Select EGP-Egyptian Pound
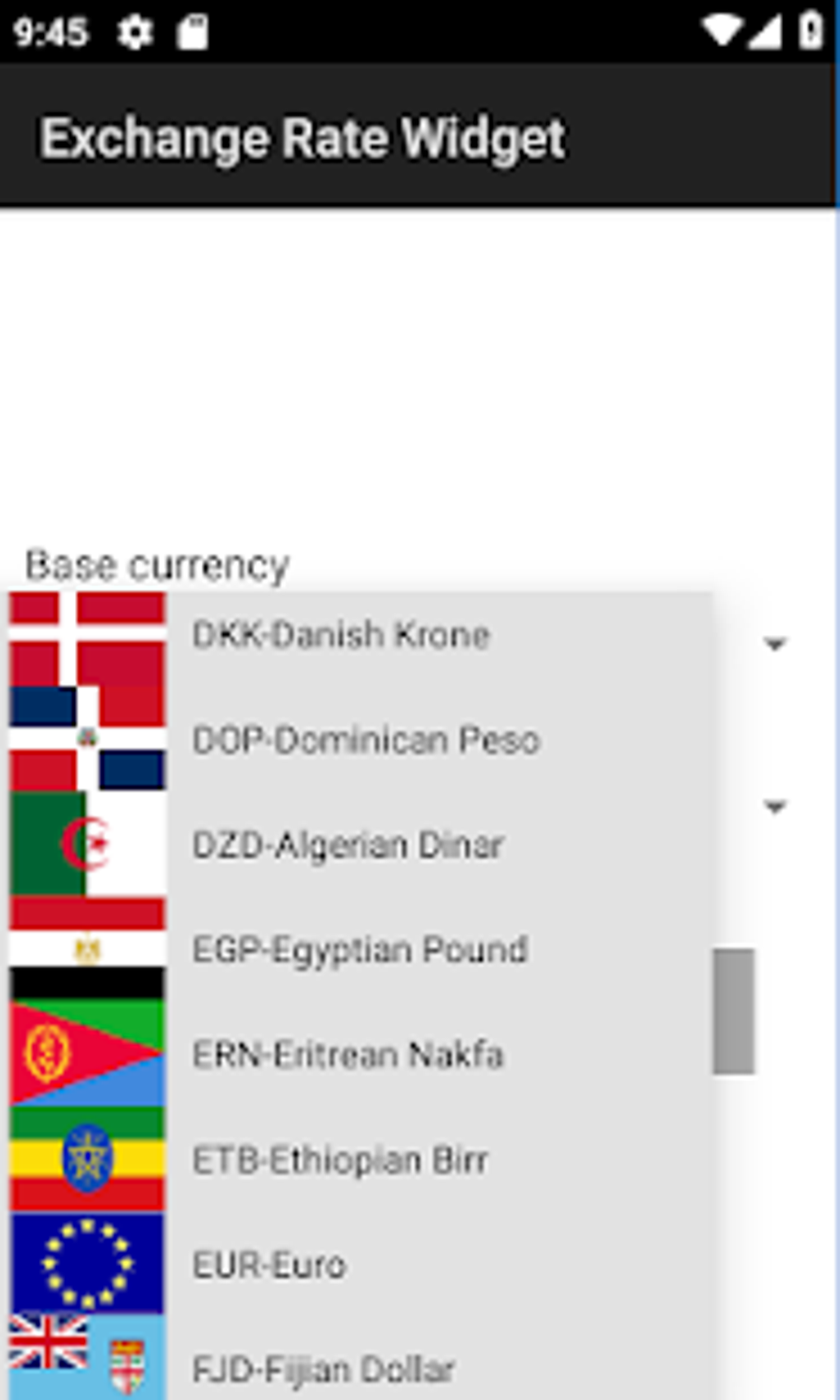This screenshot has height=1400, width=840. click(361, 950)
